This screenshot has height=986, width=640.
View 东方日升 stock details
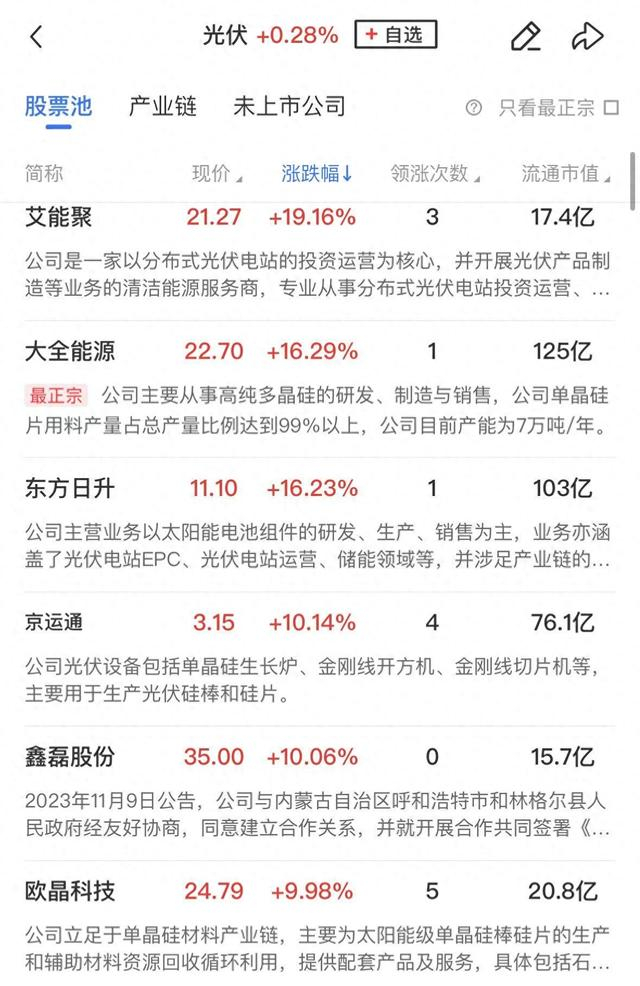[x=319, y=524]
